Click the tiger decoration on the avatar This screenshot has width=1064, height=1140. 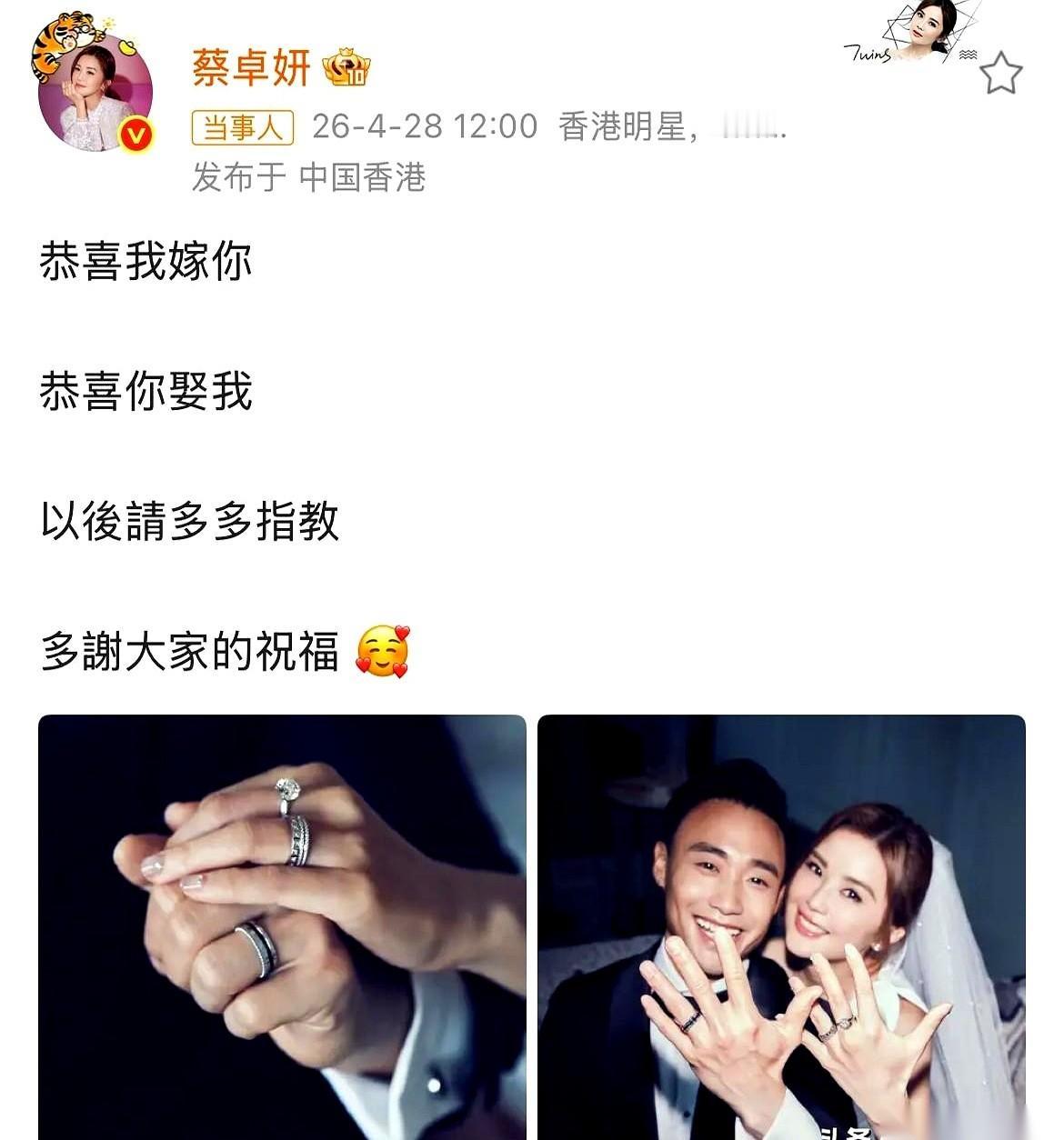coord(60,36)
